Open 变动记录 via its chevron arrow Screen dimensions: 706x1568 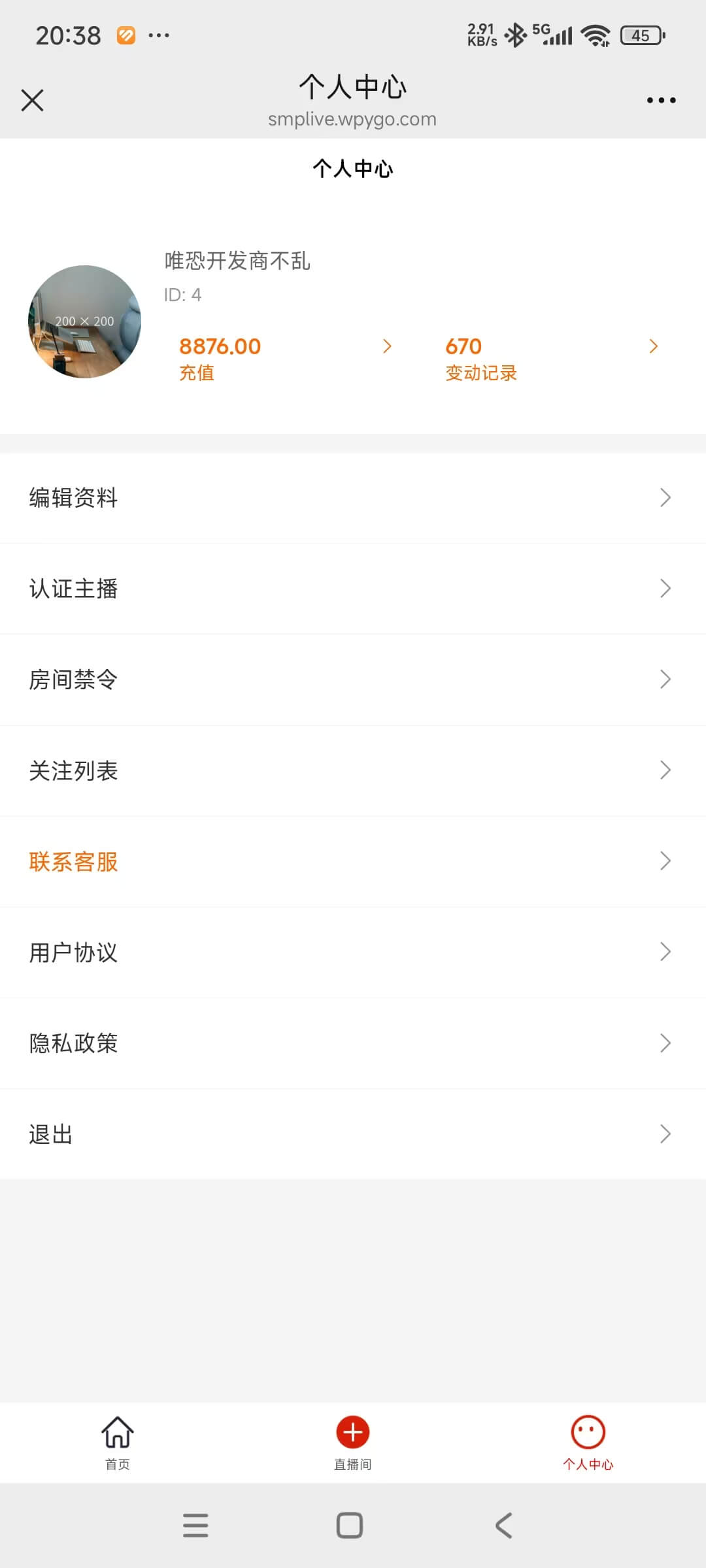pyautogui.click(x=654, y=346)
